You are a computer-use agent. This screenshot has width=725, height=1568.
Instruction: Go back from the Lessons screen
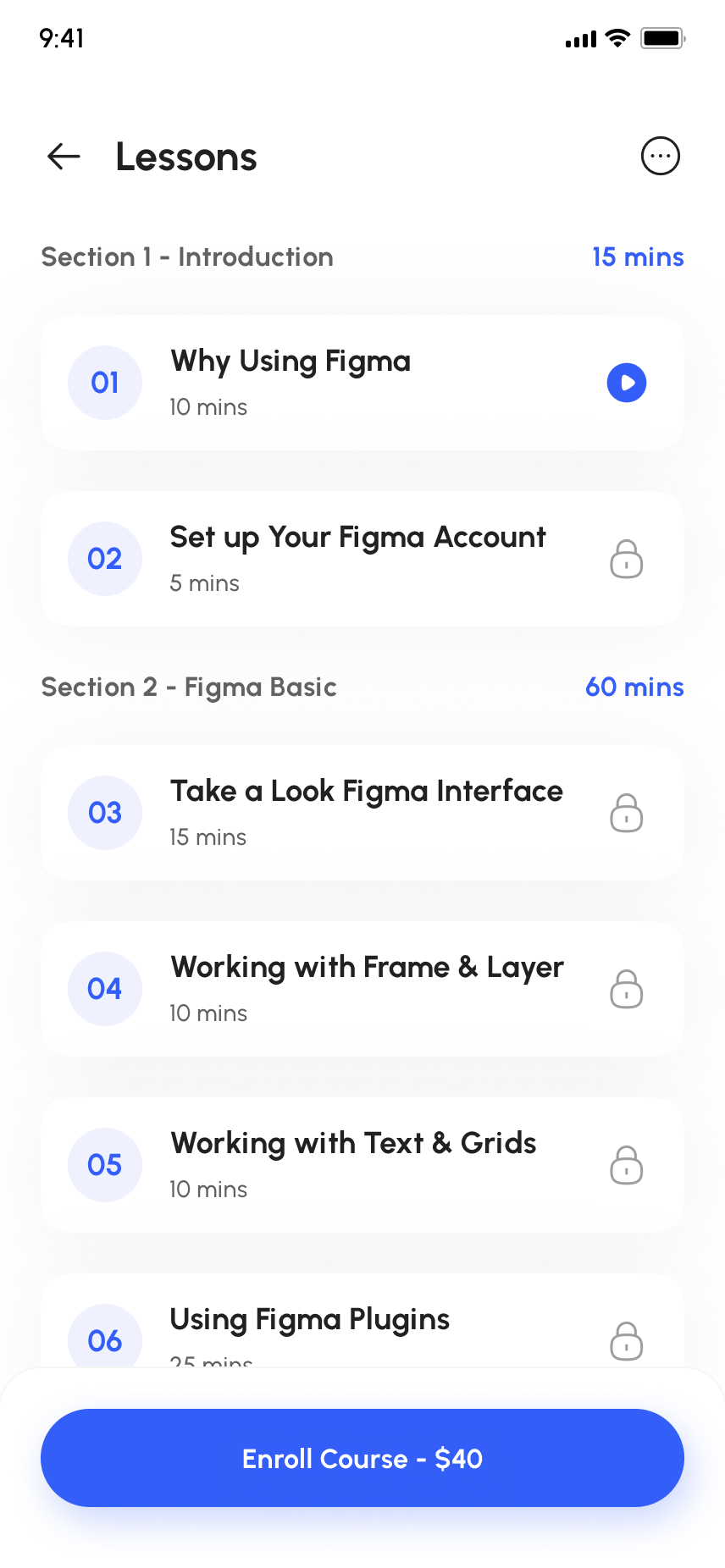64,157
